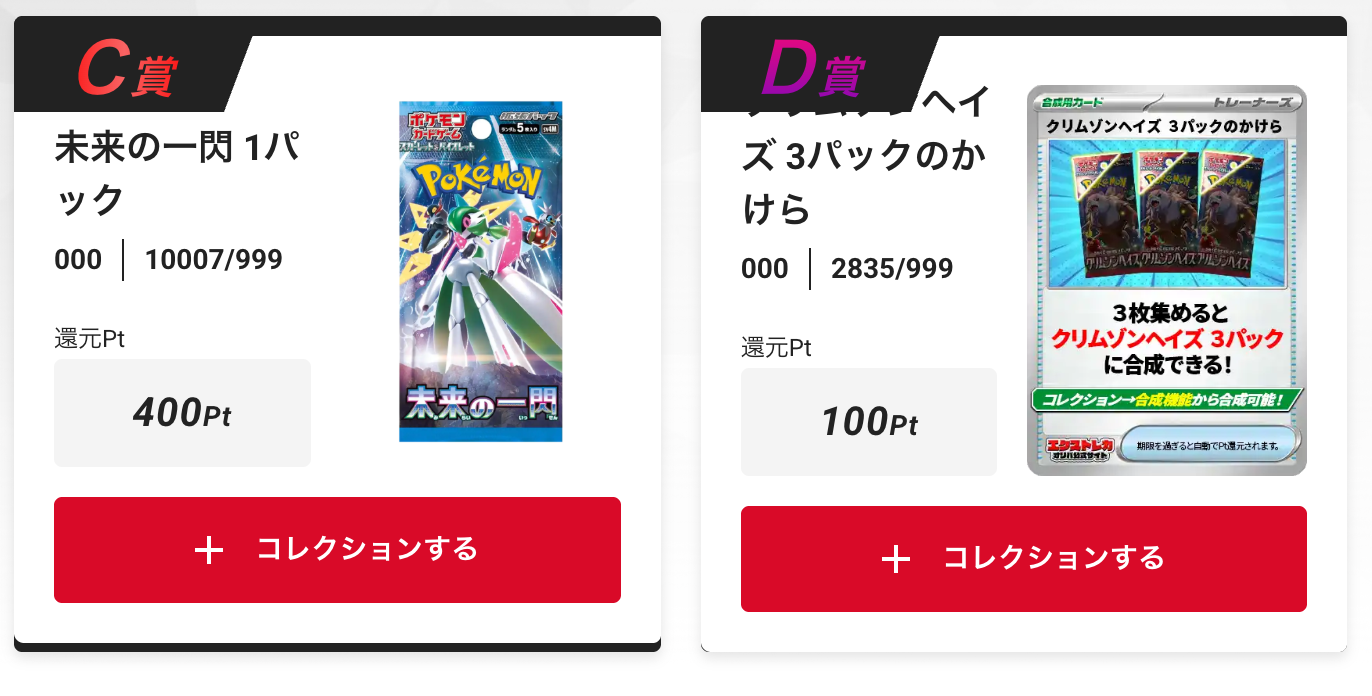The width and height of the screenshot is (1372, 696).
Task: Open the クリムゾンヘイズ 3パックのかけら card image
Action: pos(1166,280)
